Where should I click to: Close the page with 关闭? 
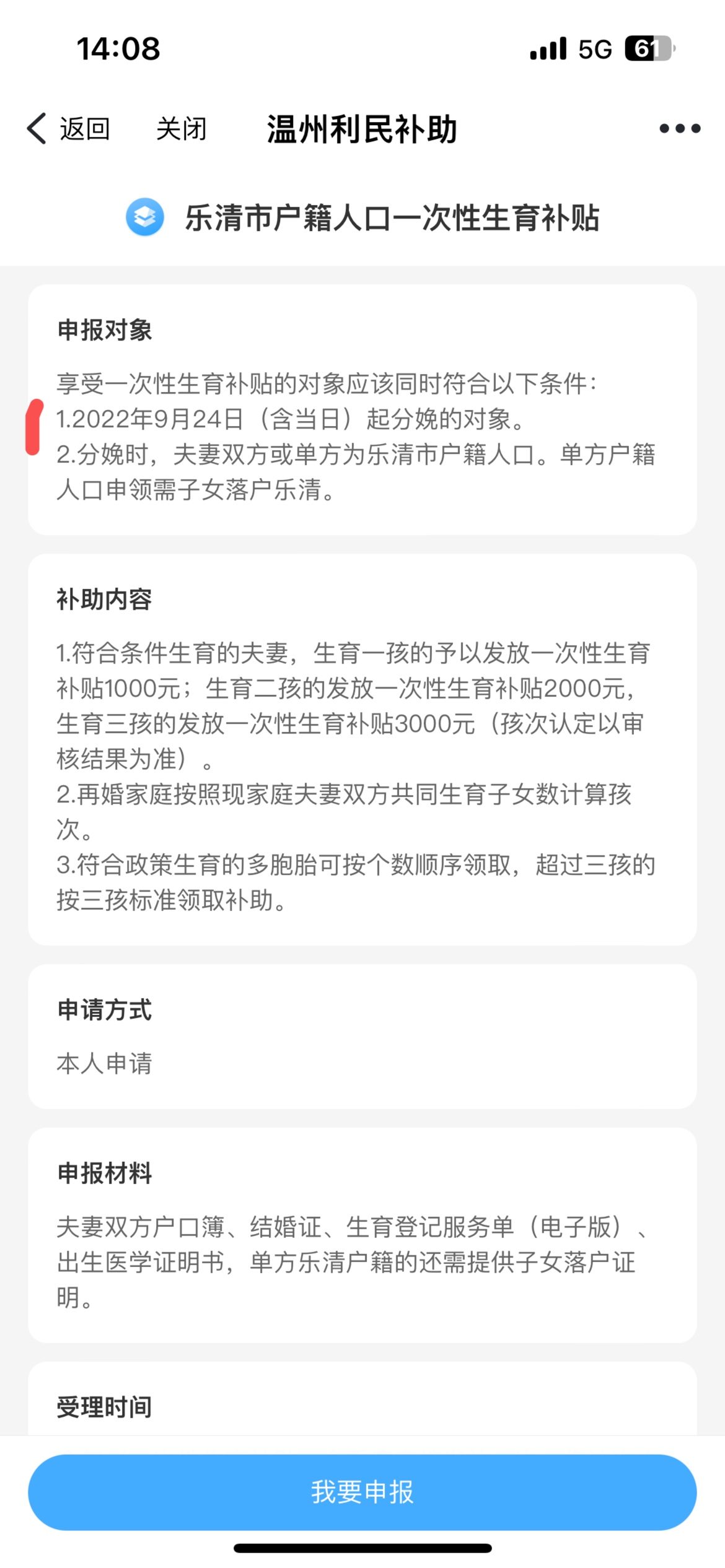[x=181, y=129]
